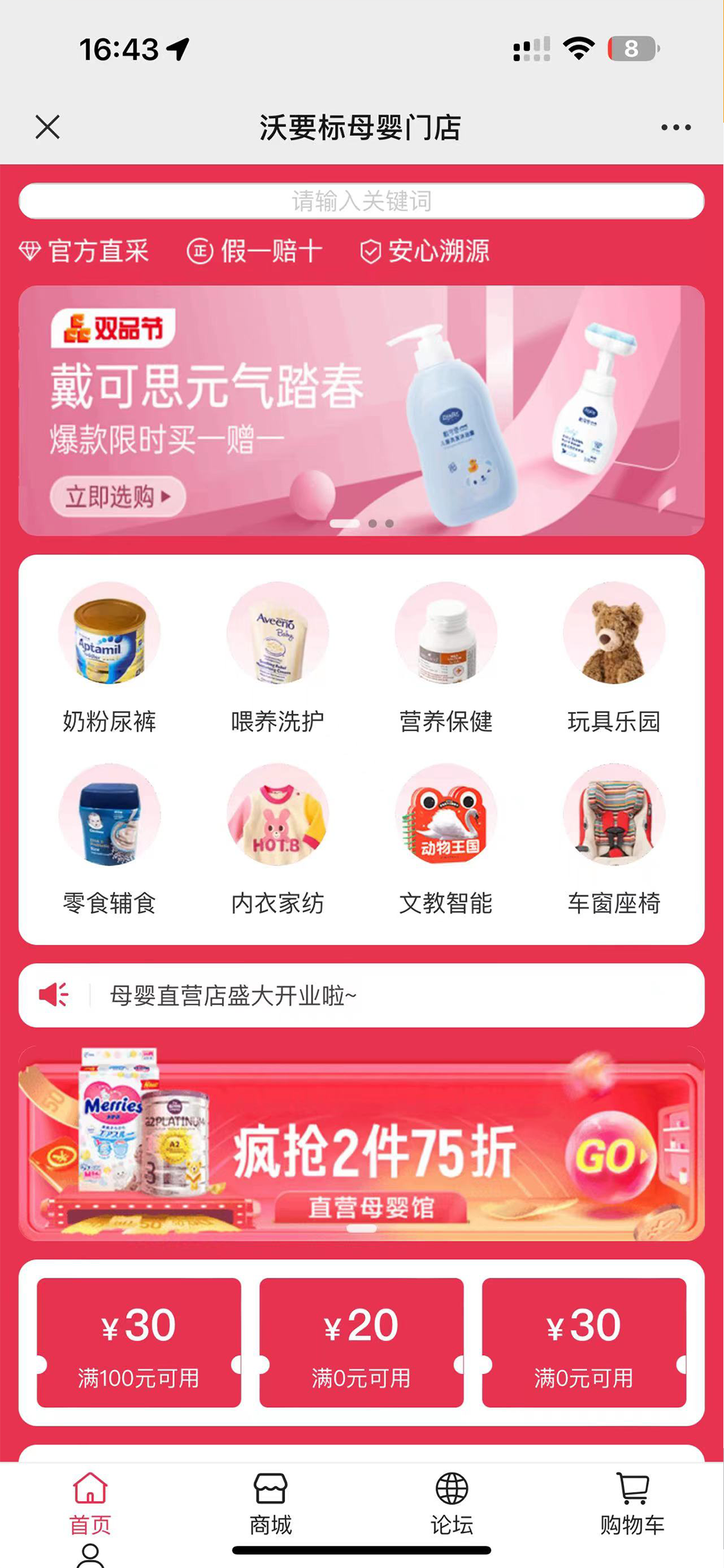Claim the ¥30 满0元可用 coupon
The height and width of the screenshot is (1568, 724).
[584, 1343]
